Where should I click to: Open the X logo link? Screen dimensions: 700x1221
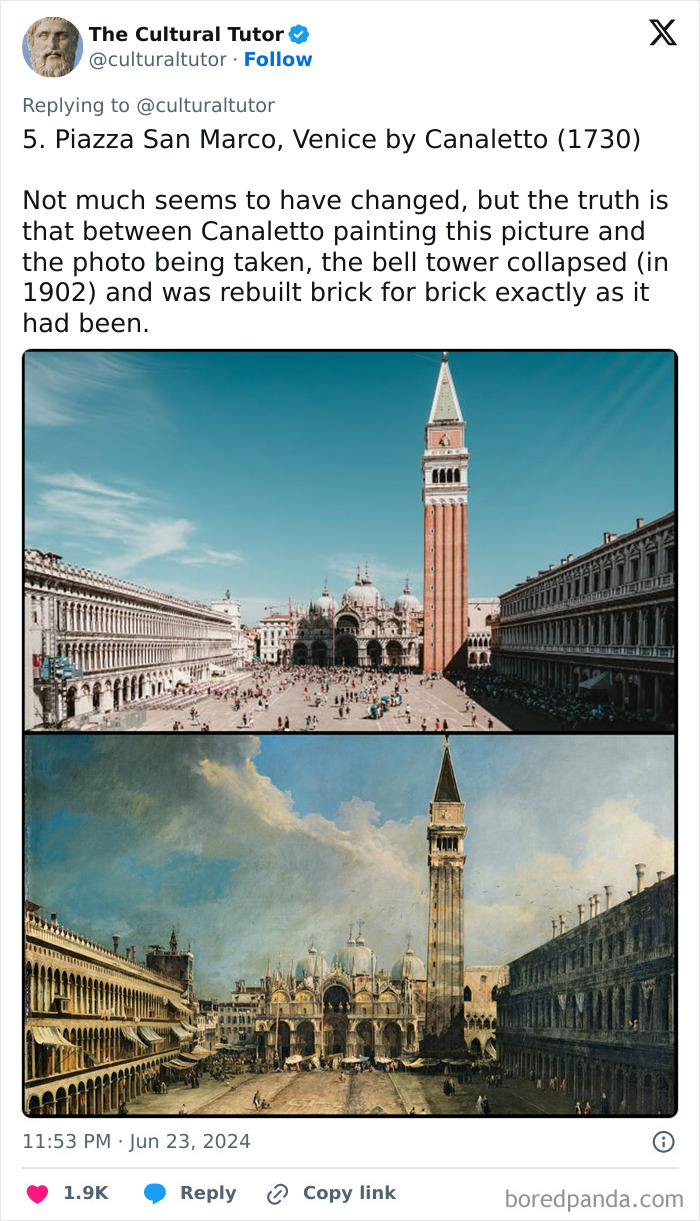(x=662, y=33)
